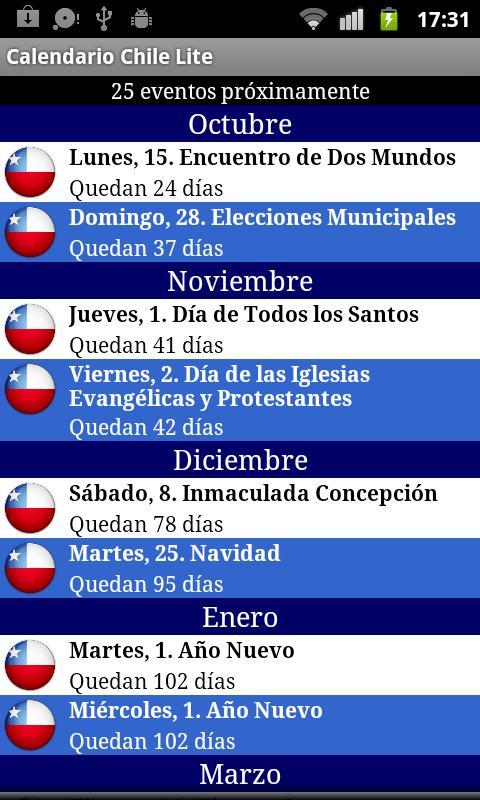Select the Elecciones Municipales row
Screen dimensions: 480x800
click(240, 232)
